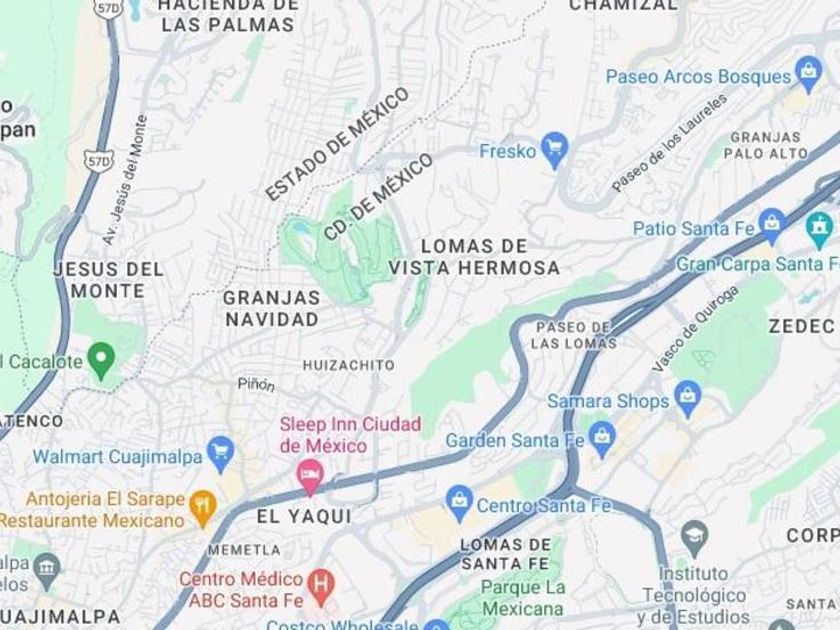The width and height of the screenshot is (840, 630).
Task: Open the Paseo Arcos Bosques shopping pin
Action: point(808,74)
